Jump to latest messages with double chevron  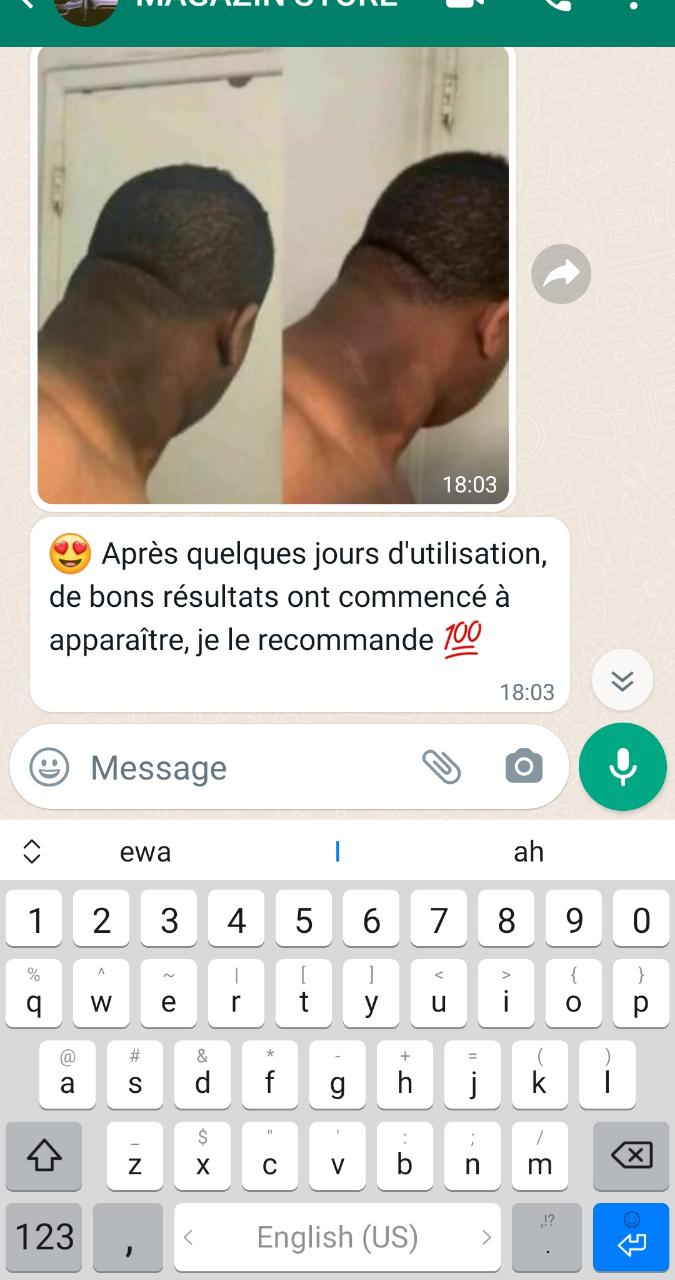click(622, 681)
